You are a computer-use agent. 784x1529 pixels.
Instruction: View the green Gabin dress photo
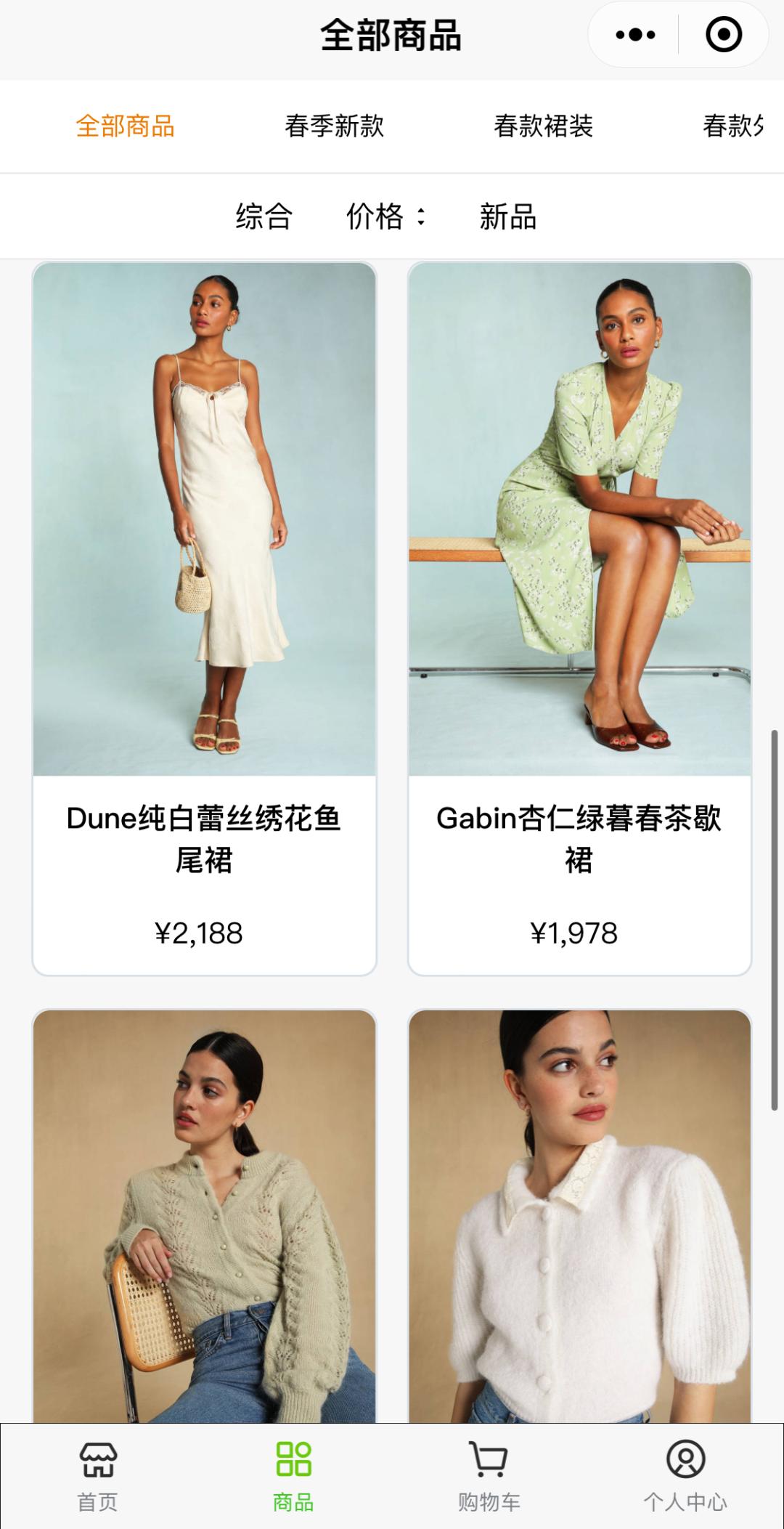(579, 516)
